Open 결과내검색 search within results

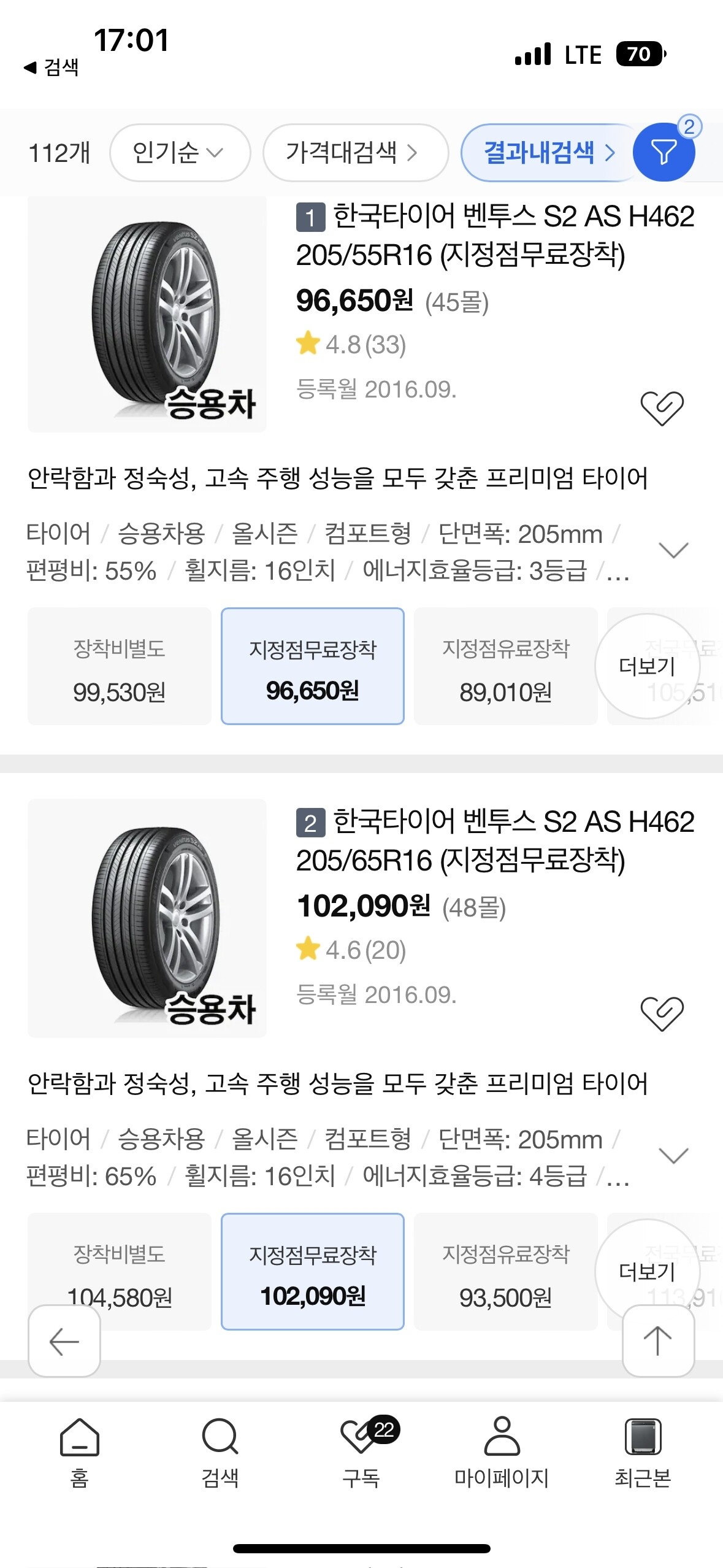click(546, 153)
